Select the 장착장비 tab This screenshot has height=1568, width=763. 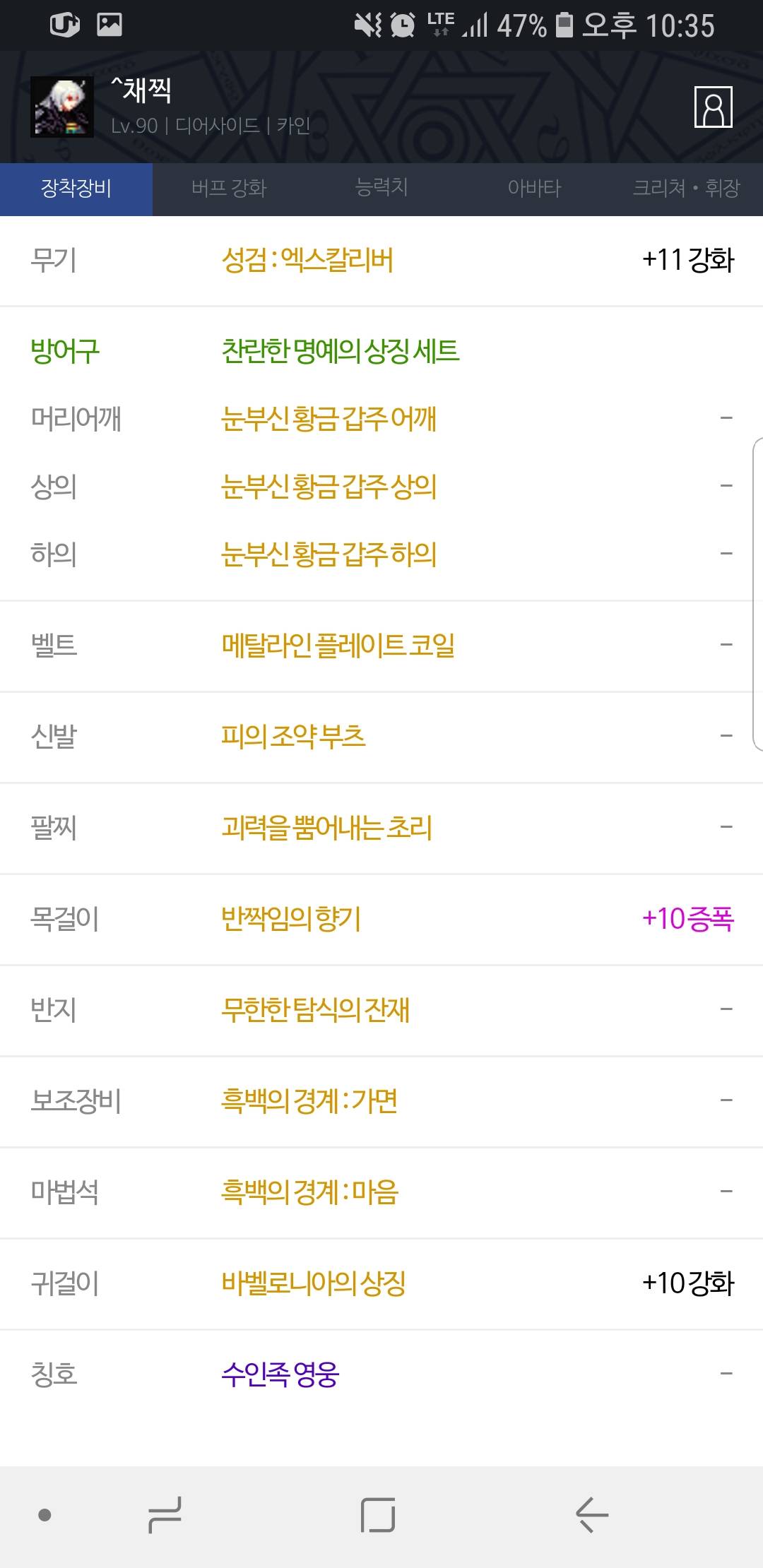point(76,189)
